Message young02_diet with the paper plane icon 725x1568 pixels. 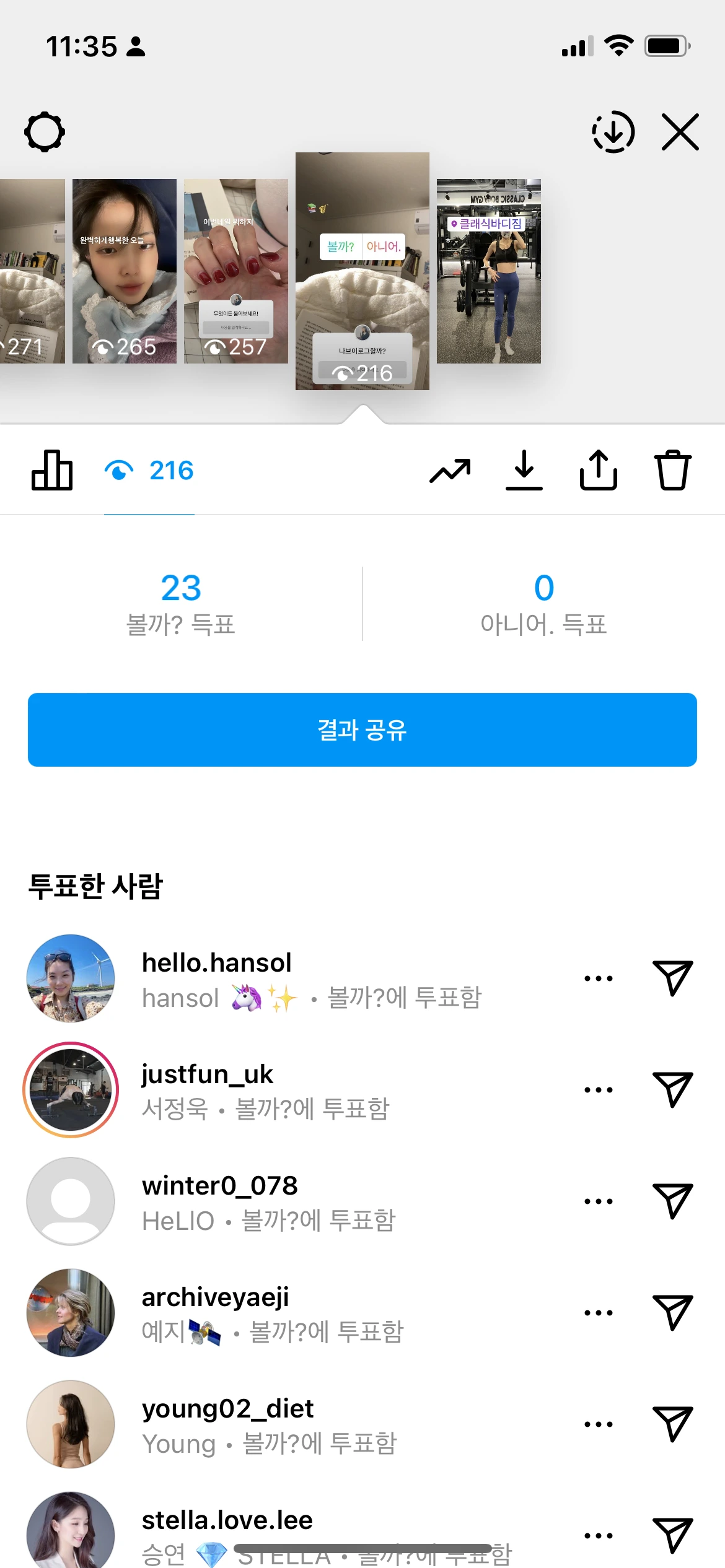click(672, 1424)
